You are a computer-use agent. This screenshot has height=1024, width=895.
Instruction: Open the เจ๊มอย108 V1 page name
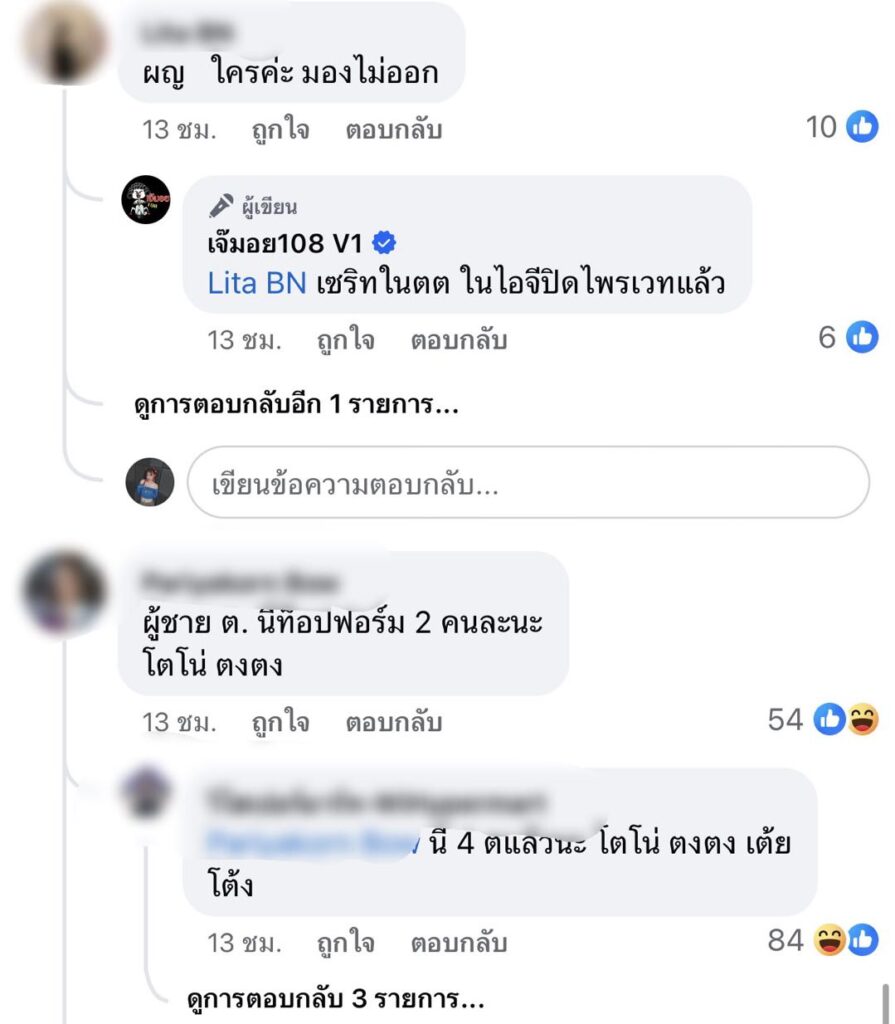pyautogui.click(x=287, y=243)
